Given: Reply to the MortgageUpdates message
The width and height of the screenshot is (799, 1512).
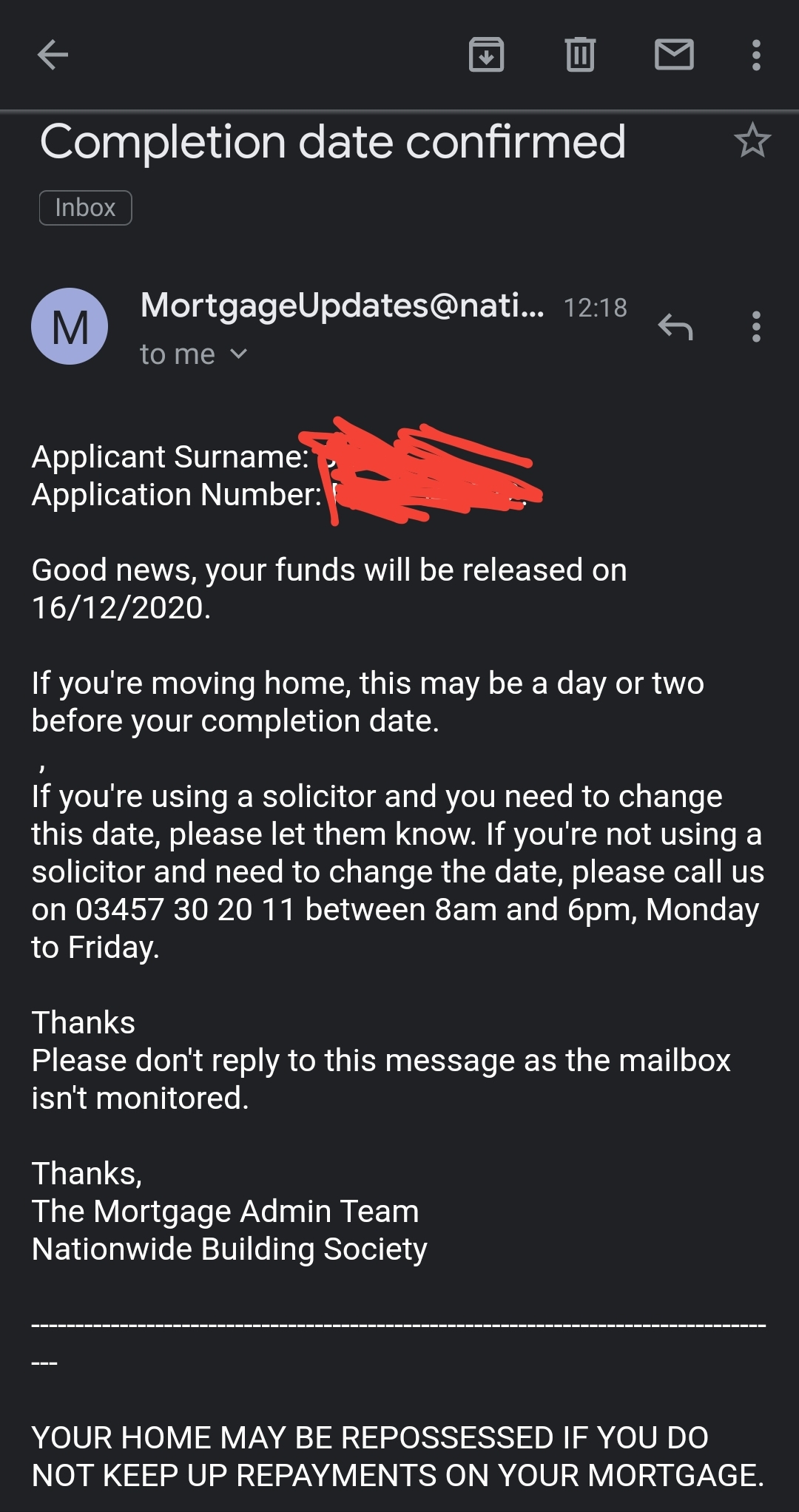Looking at the screenshot, I should [x=675, y=326].
